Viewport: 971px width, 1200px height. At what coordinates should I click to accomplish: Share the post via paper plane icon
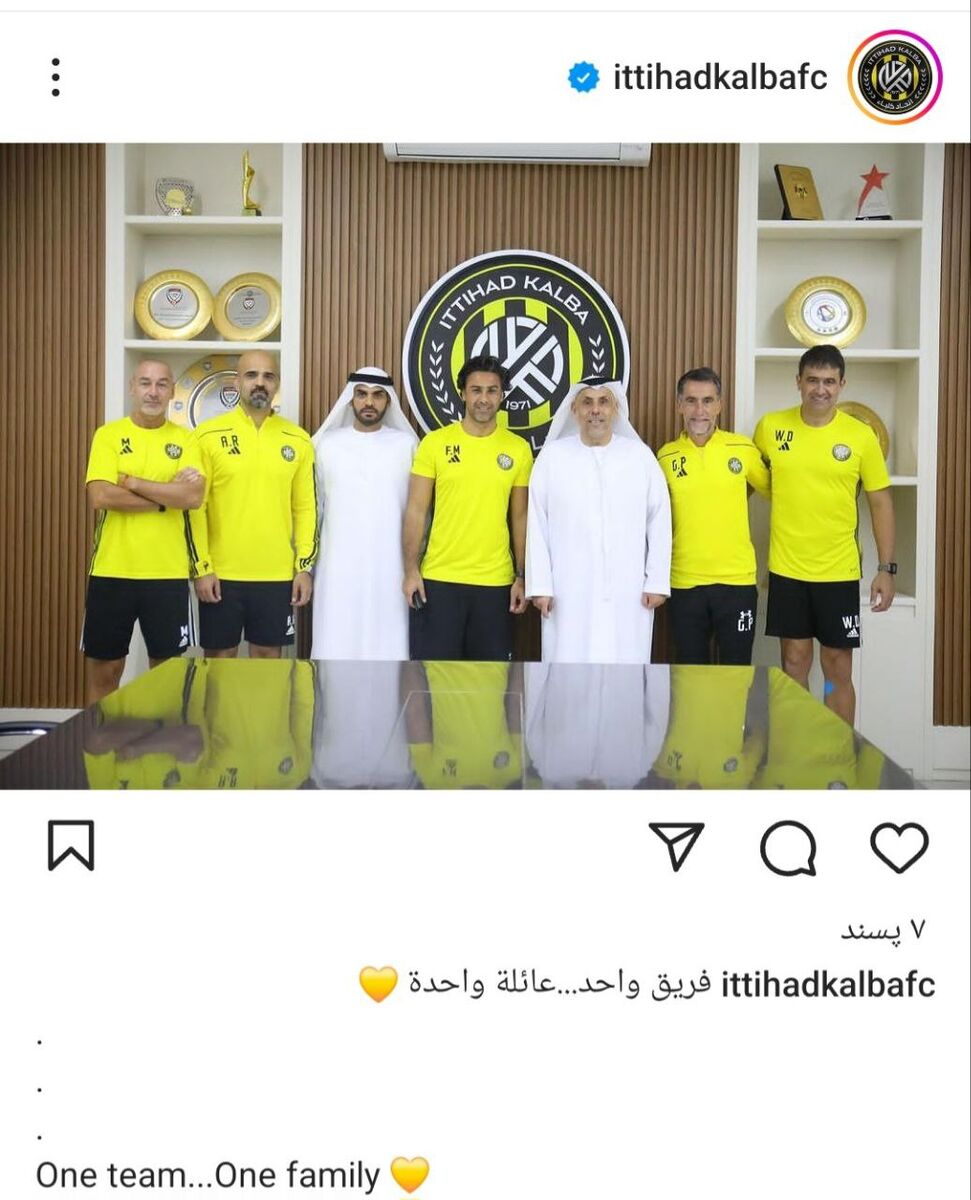pyautogui.click(x=677, y=846)
